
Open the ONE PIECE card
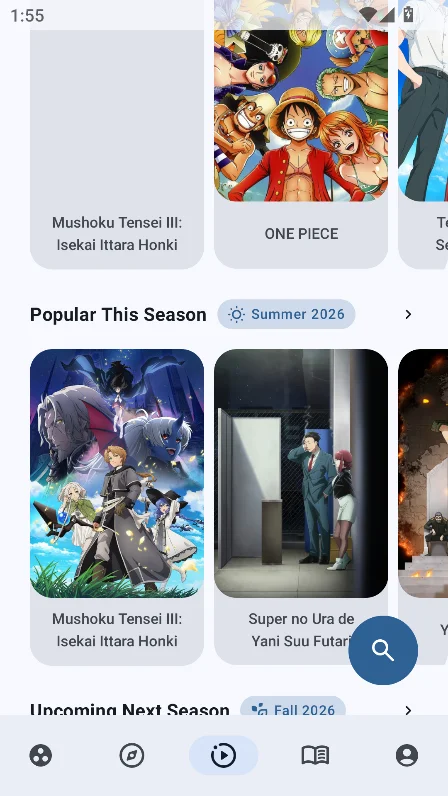tap(301, 134)
